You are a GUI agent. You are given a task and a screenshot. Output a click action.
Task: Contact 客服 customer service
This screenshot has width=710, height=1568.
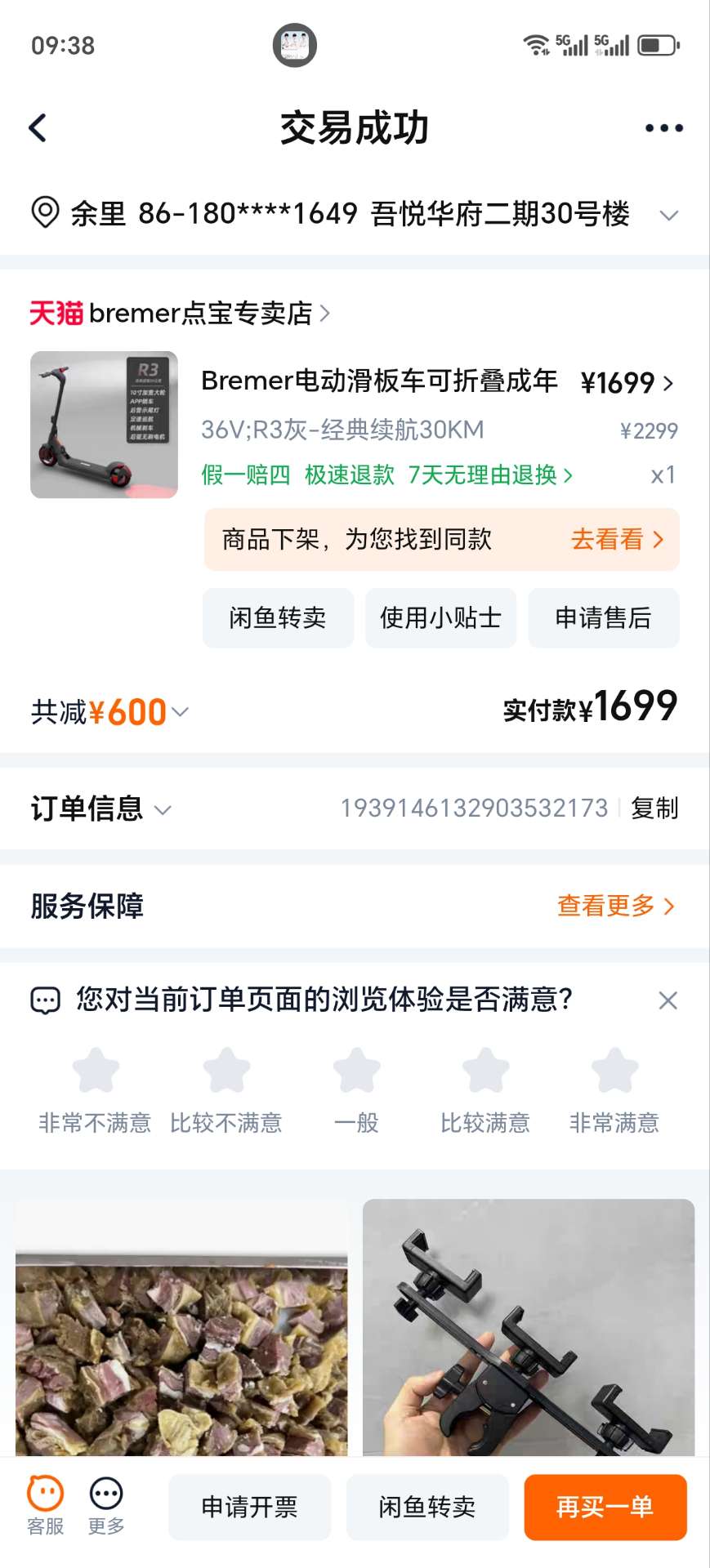(x=46, y=1506)
